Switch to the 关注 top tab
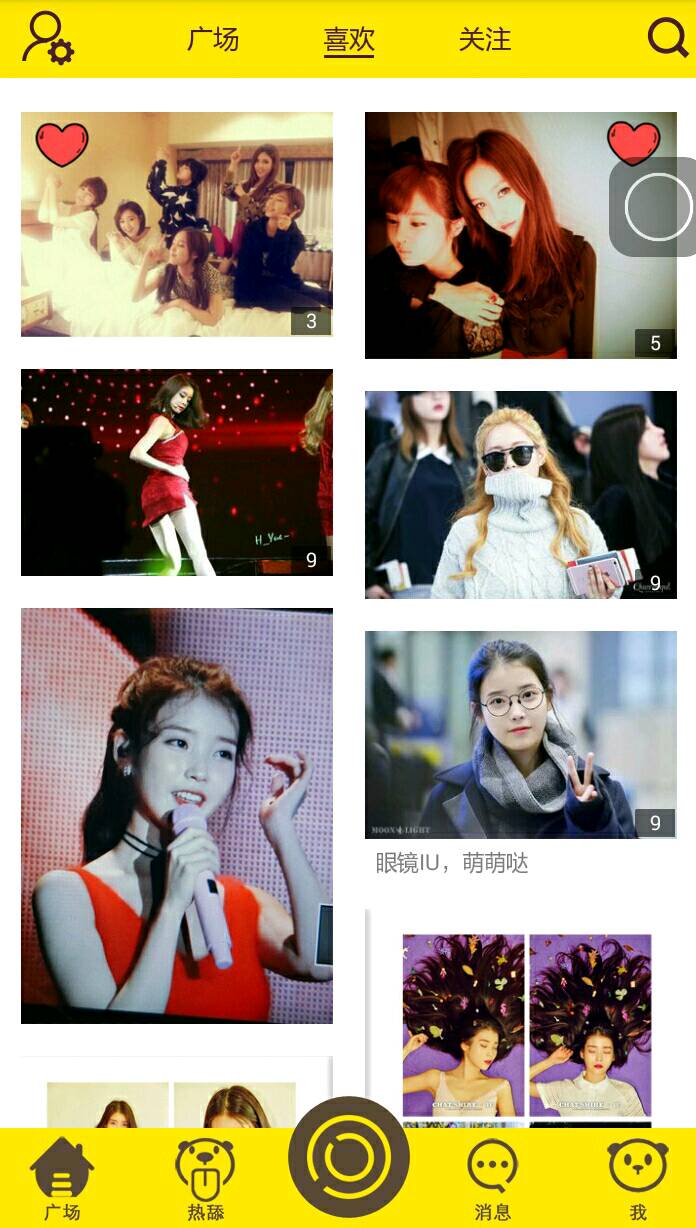 click(485, 39)
